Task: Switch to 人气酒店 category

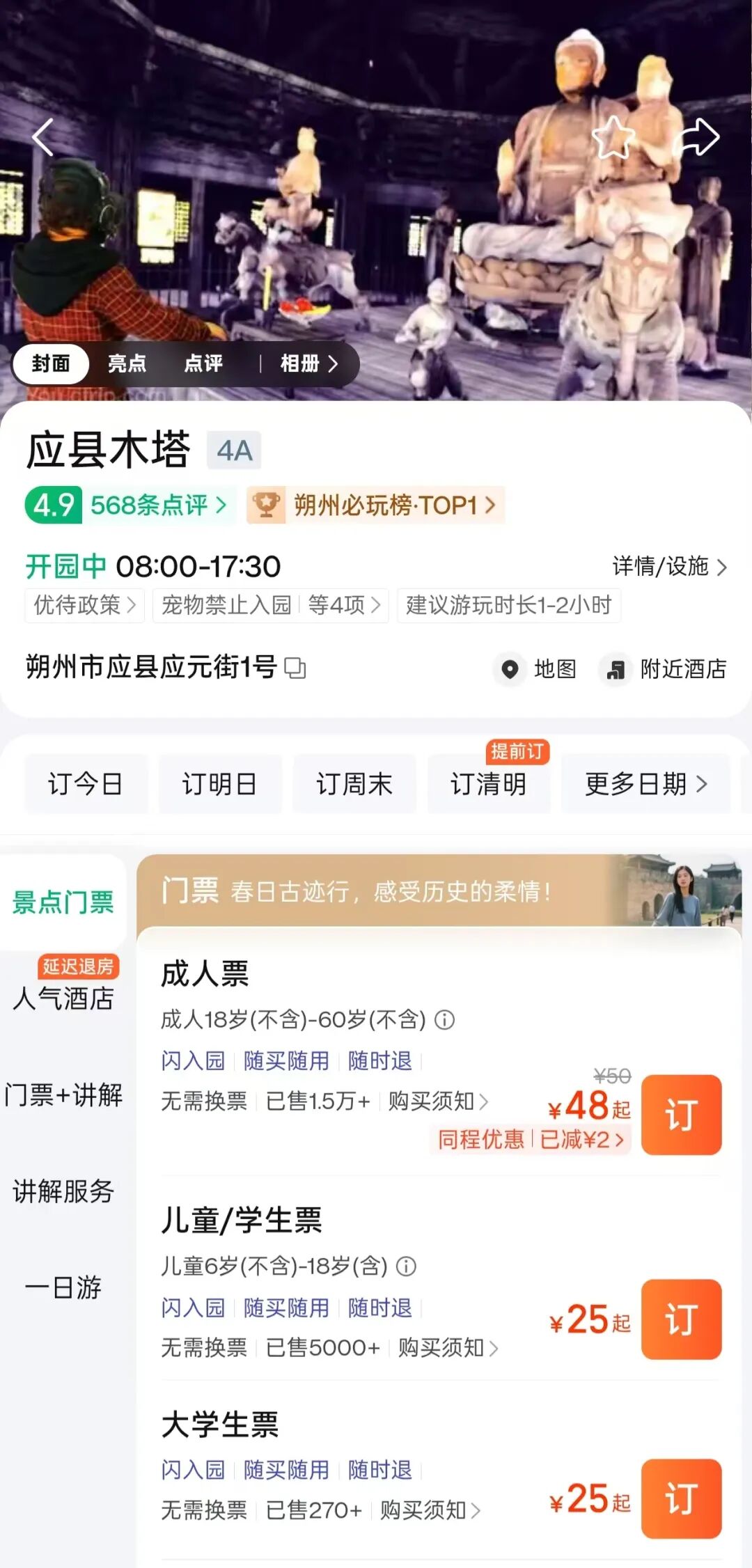Action: coord(63,998)
